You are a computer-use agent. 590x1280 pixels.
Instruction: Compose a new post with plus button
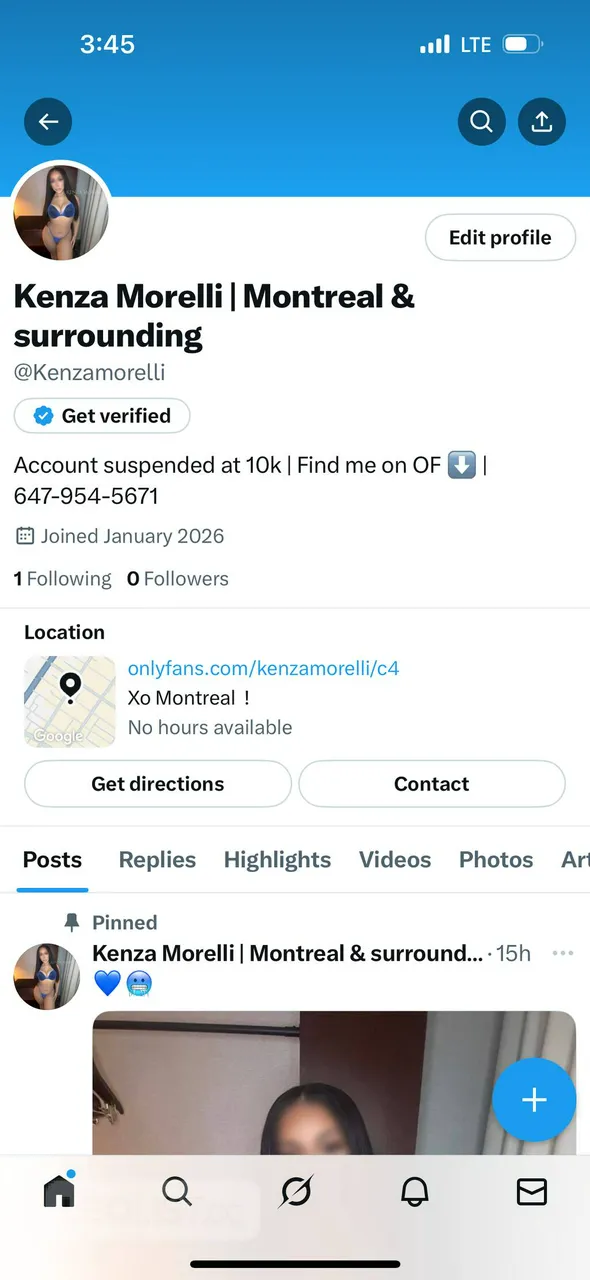point(534,1100)
